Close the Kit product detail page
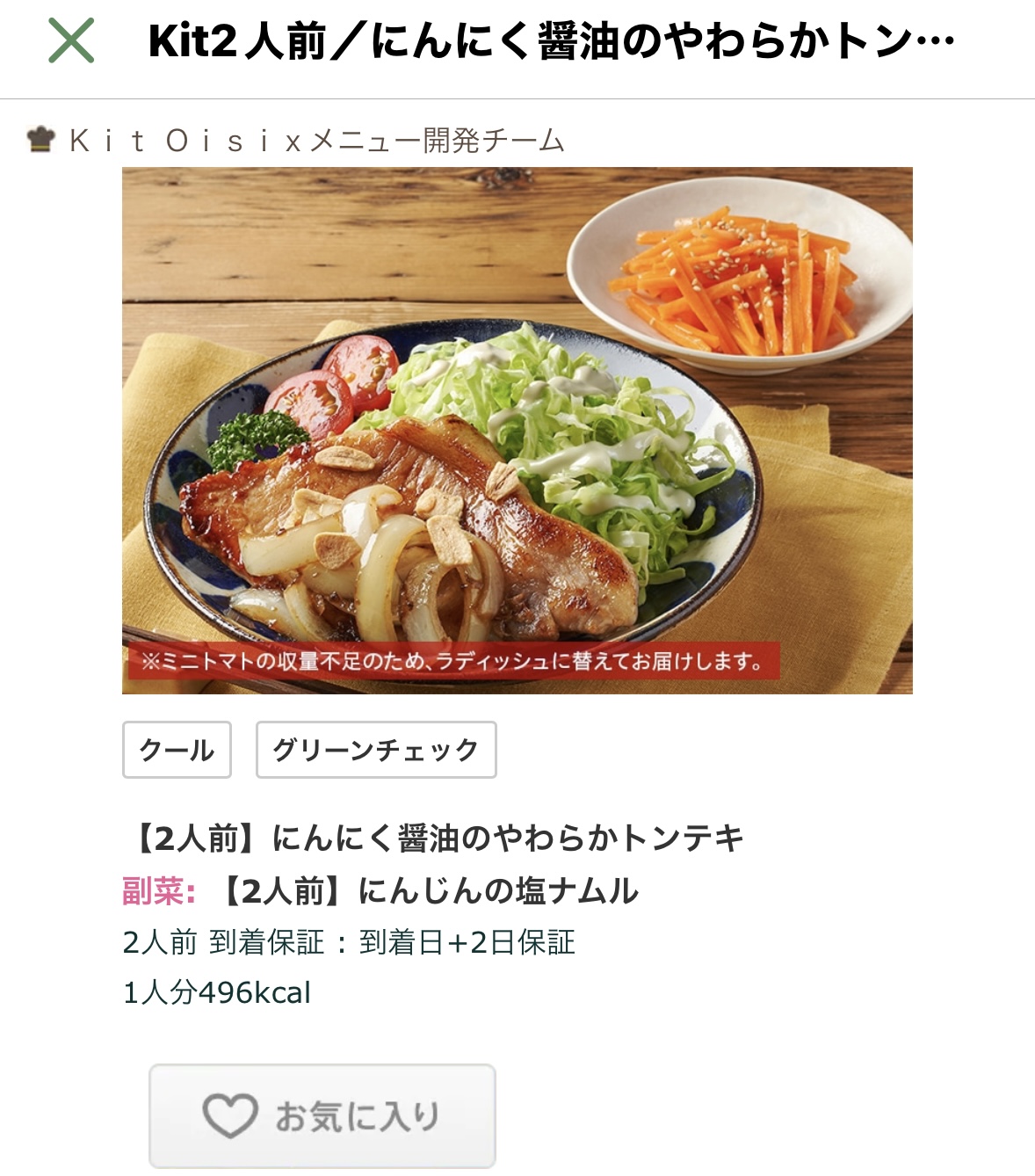This screenshot has width=1035, height=1176. tap(71, 41)
